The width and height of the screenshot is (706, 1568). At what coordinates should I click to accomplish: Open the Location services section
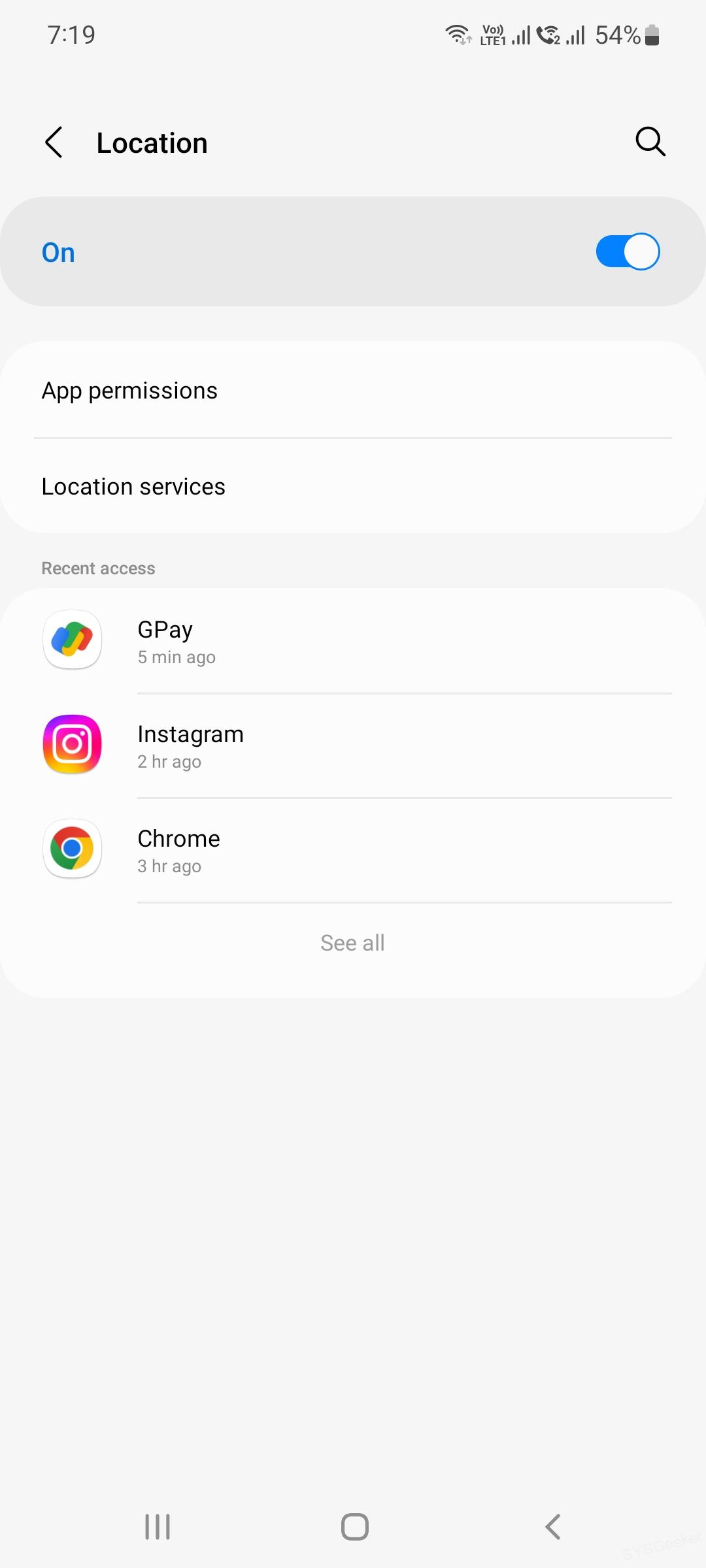(x=133, y=486)
